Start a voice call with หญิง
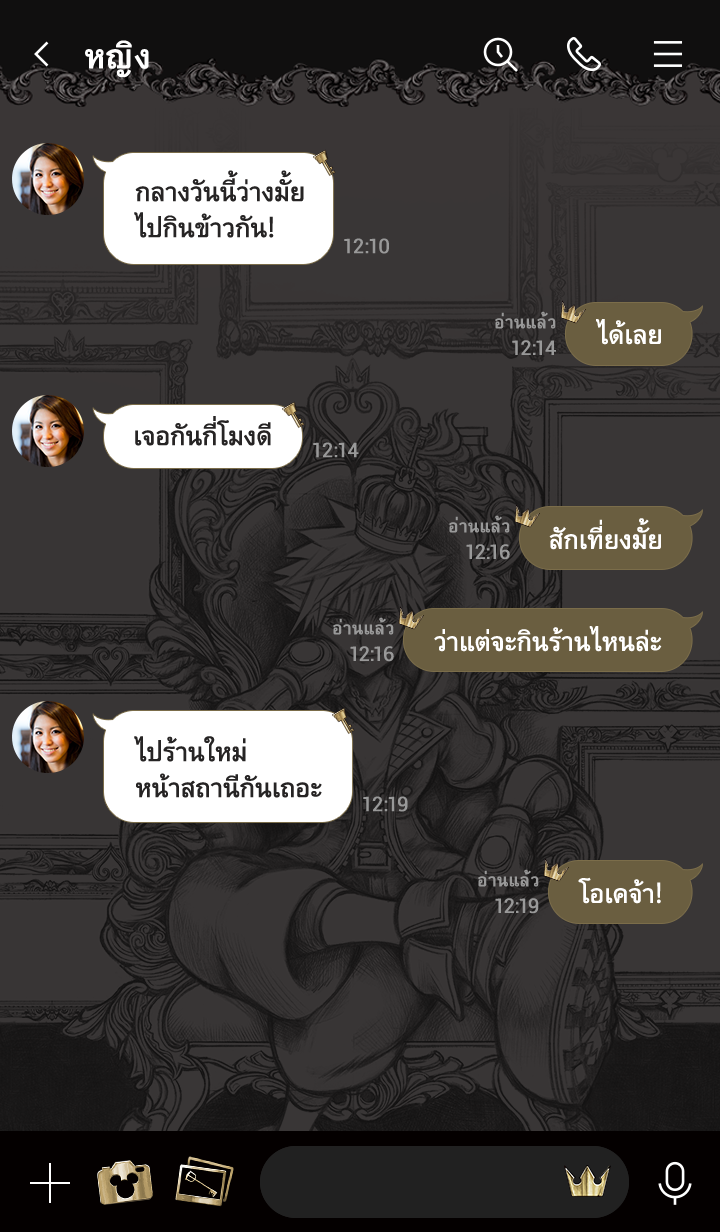The height and width of the screenshot is (1232, 720). pos(583,54)
